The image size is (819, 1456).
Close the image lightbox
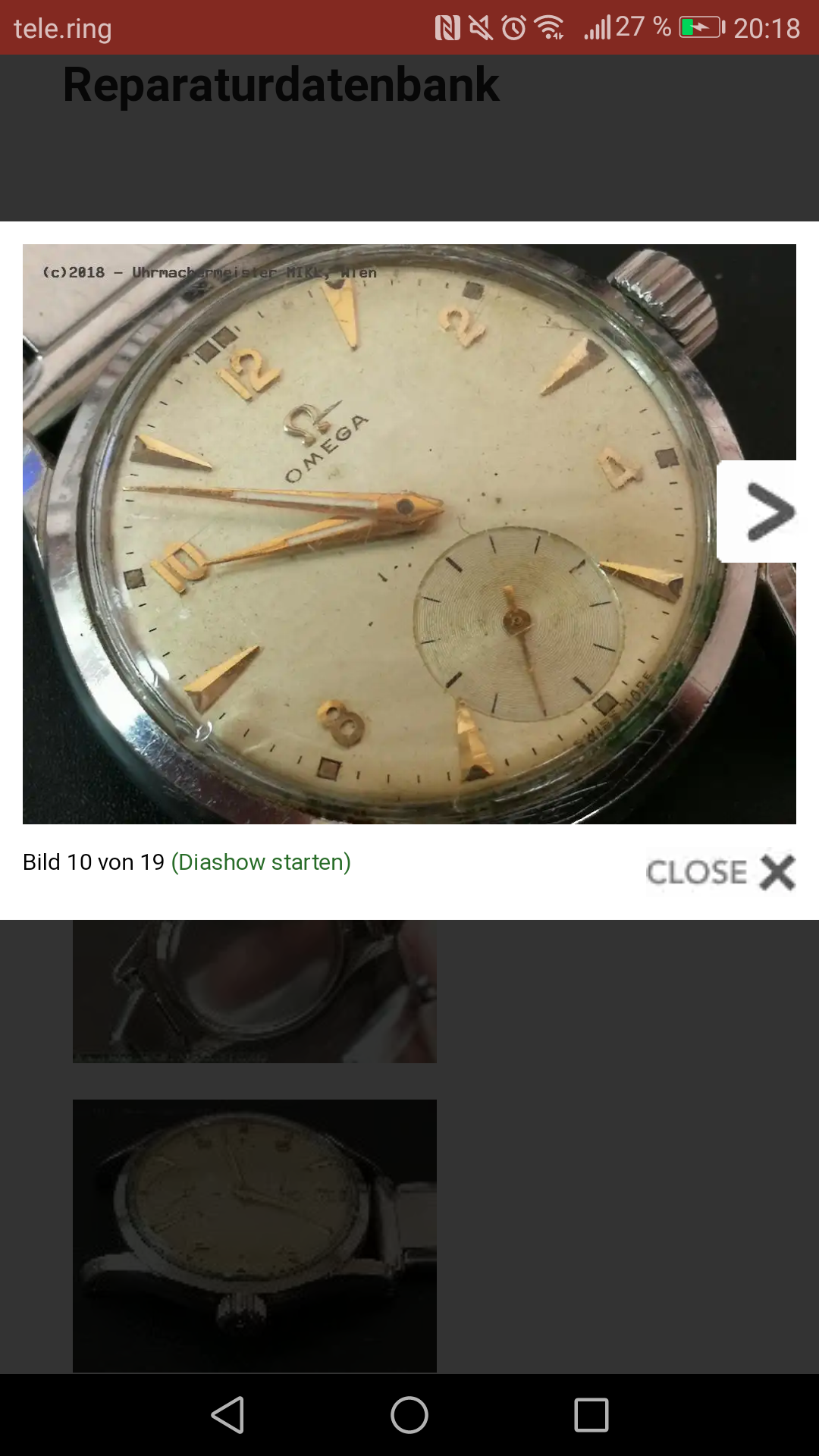click(720, 872)
